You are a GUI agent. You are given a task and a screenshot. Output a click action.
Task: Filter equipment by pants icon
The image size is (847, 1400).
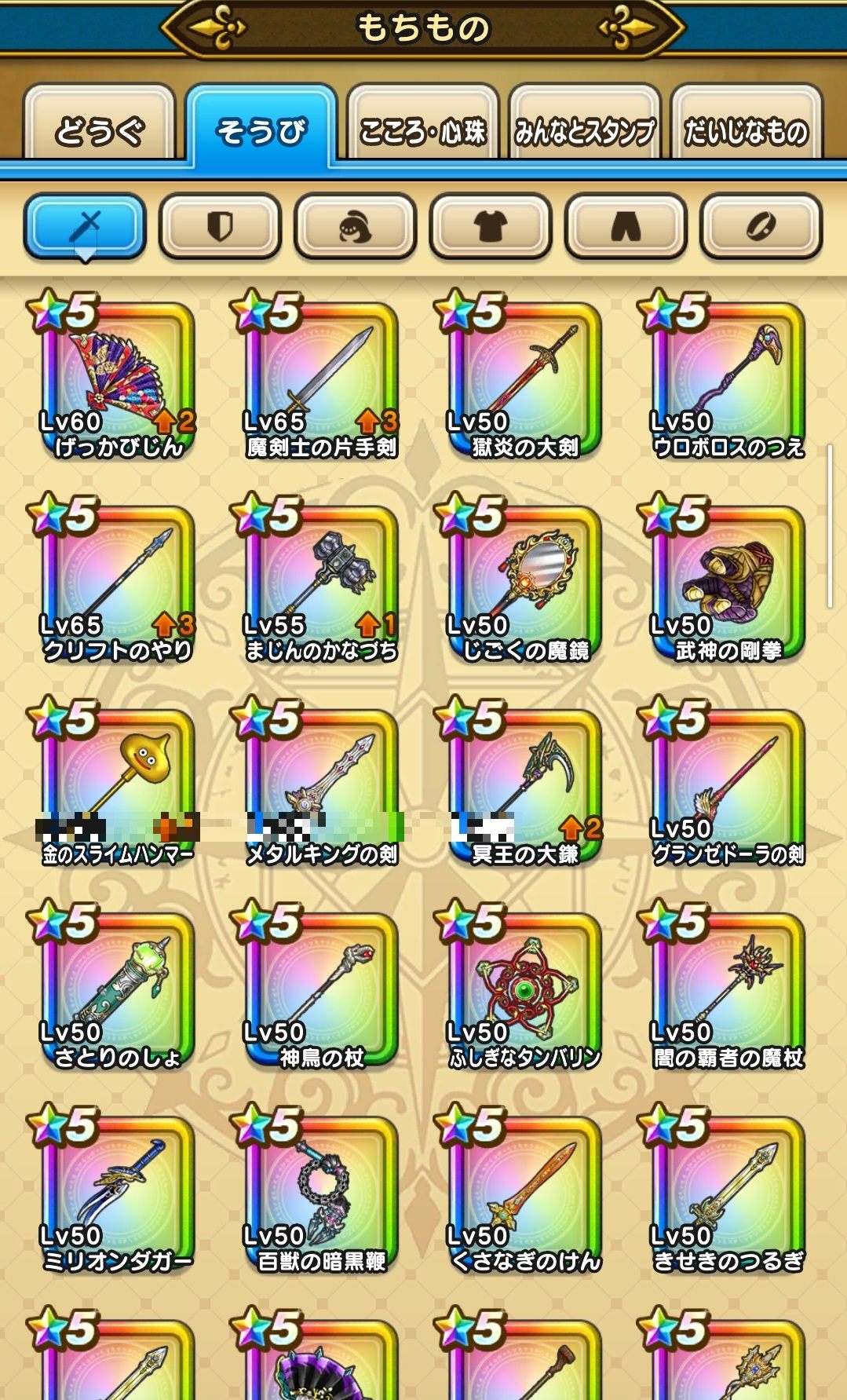point(626,227)
